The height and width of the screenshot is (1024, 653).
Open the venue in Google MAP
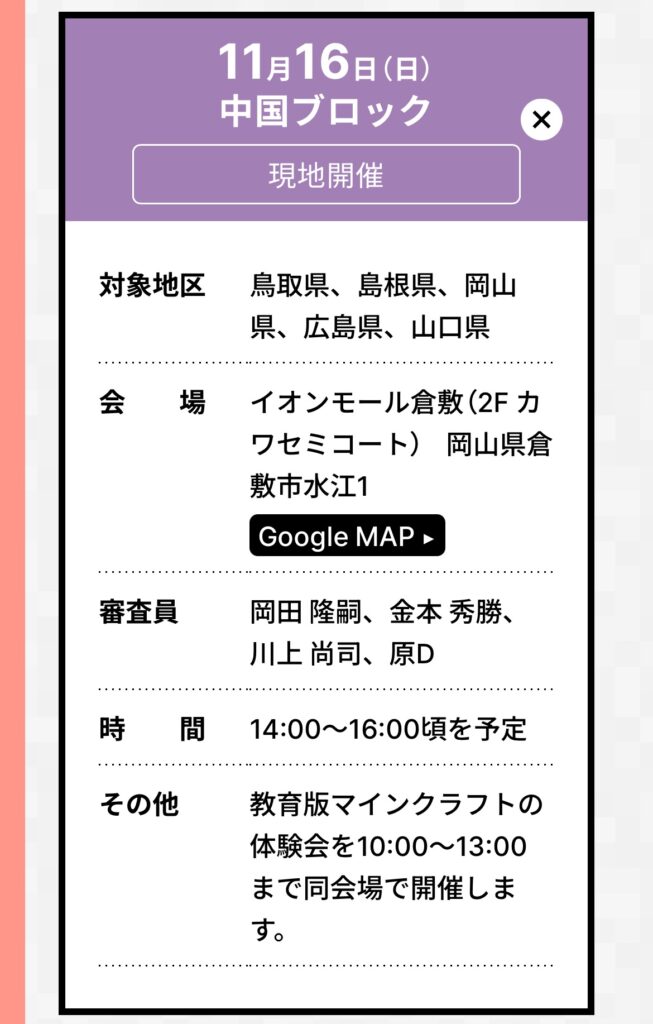346,536
